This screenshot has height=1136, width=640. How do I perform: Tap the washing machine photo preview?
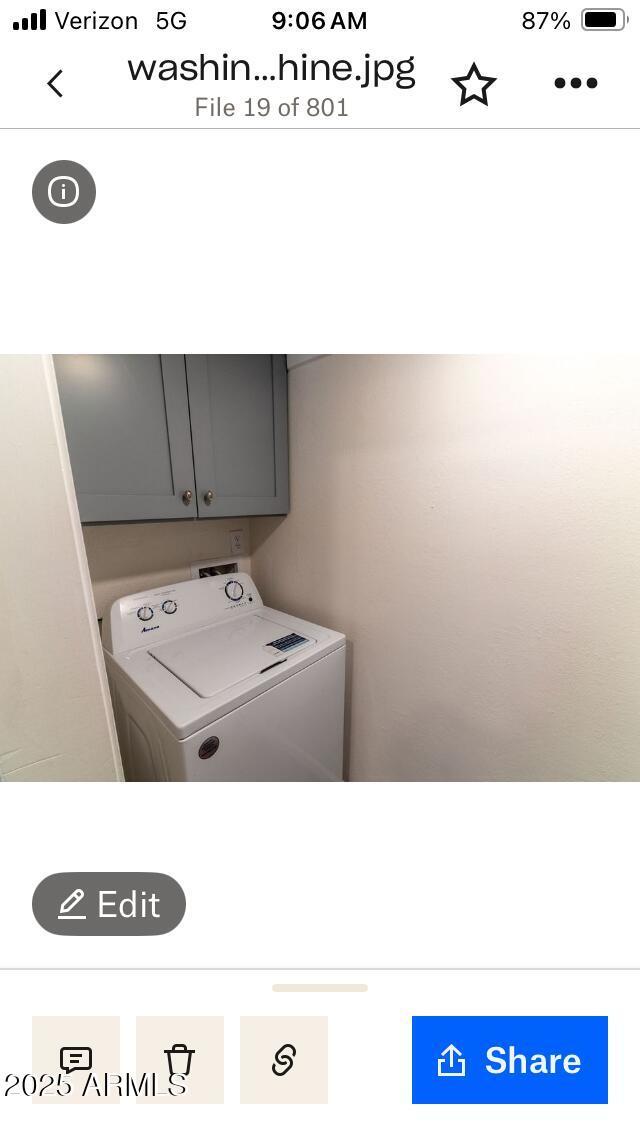[320, 567]
